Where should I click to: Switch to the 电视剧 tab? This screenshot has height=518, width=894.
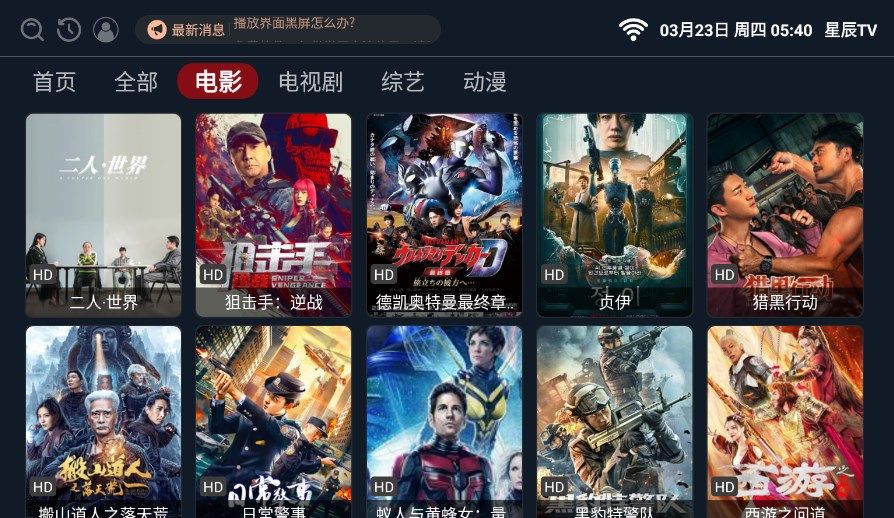pyautogui.click(x=310, y=82)
